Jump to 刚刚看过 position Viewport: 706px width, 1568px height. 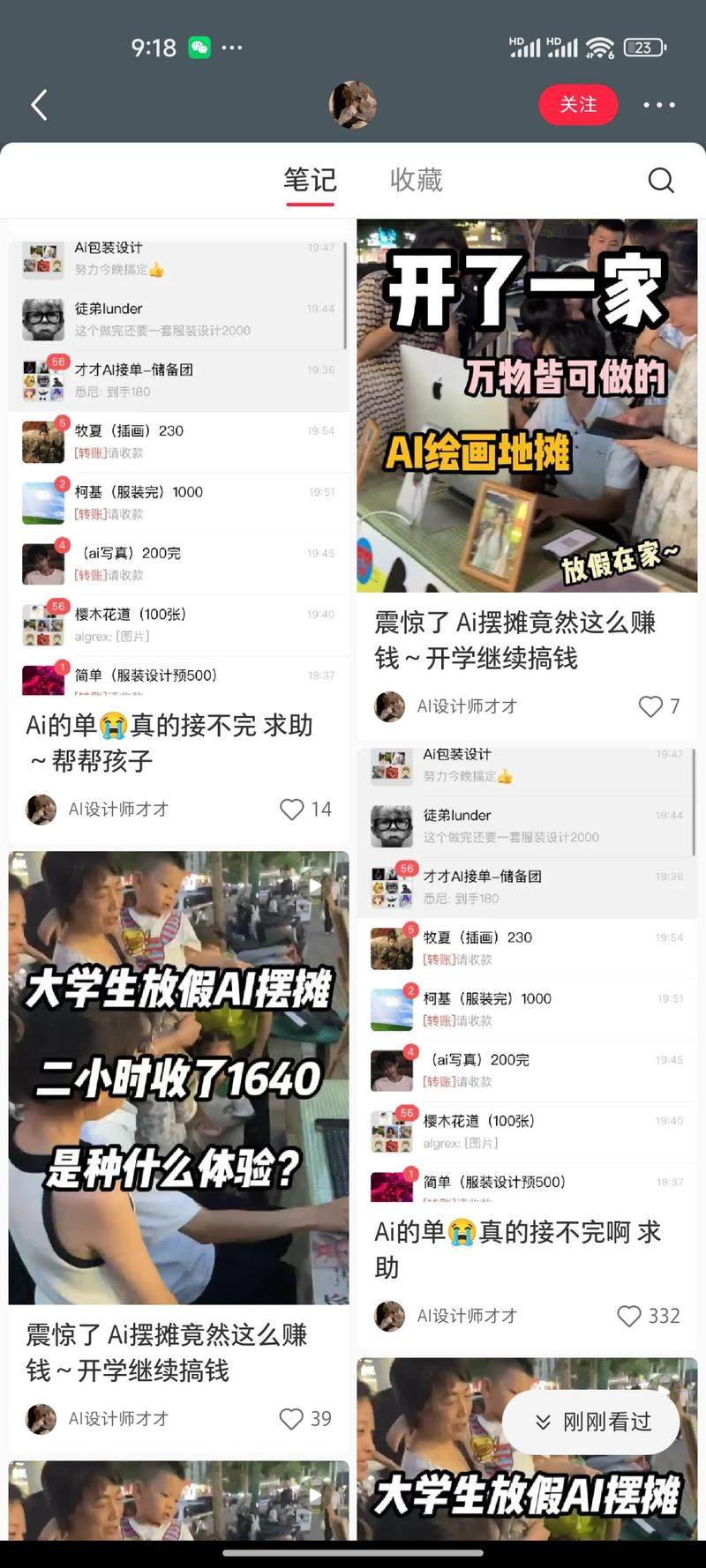point(591,1422)
